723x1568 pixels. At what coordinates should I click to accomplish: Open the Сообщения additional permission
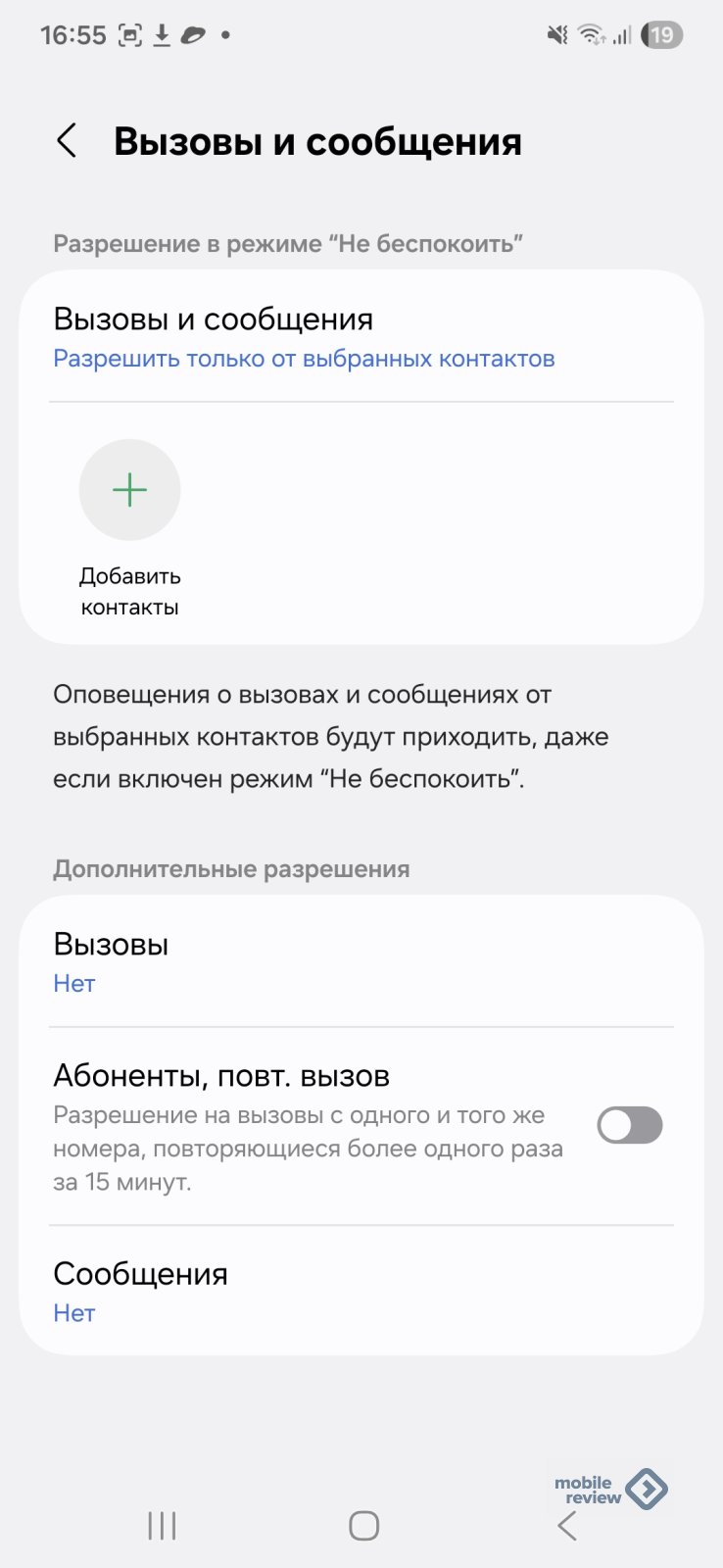click(361, 1291)
